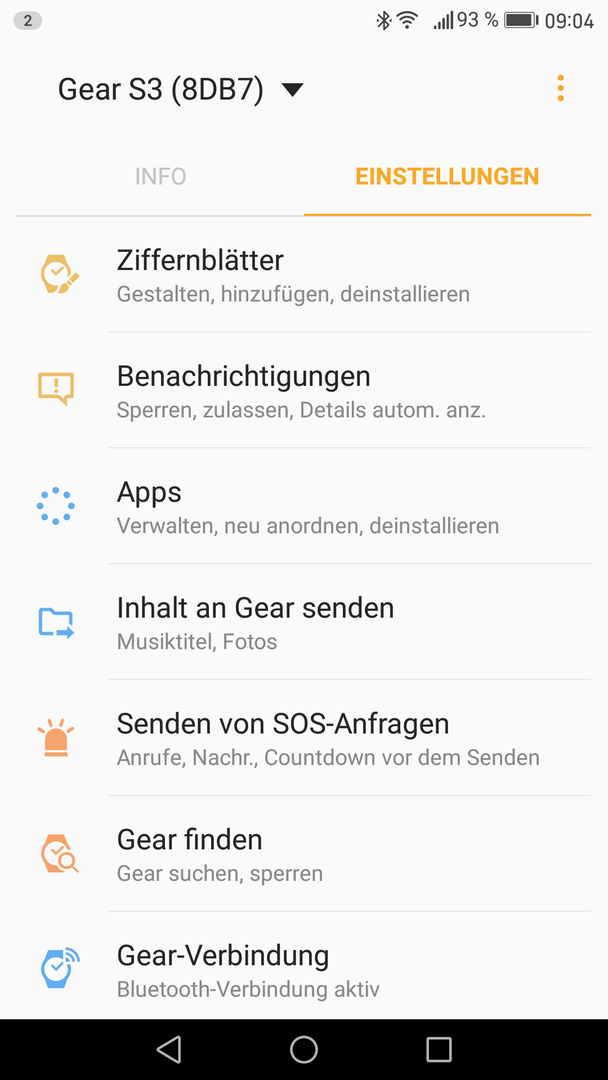608x1080 pixels.
Task: Open Gear-Verbindung settings
Action: tap(304, 966)
